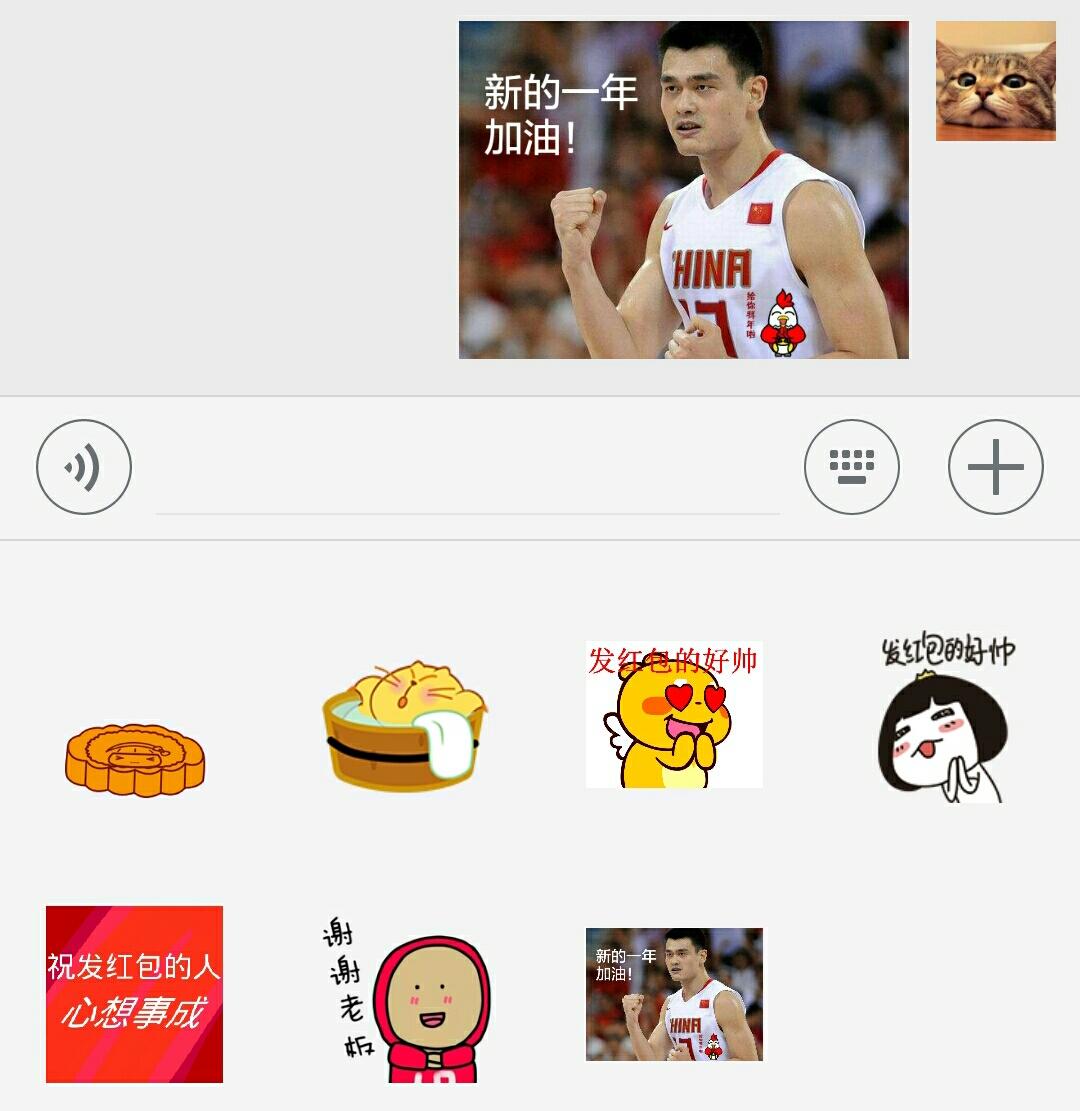1080x1111 pixels.
Task: Send the red 心想事成 sticker
Action: pyautogui.click(x=134, y=994)
